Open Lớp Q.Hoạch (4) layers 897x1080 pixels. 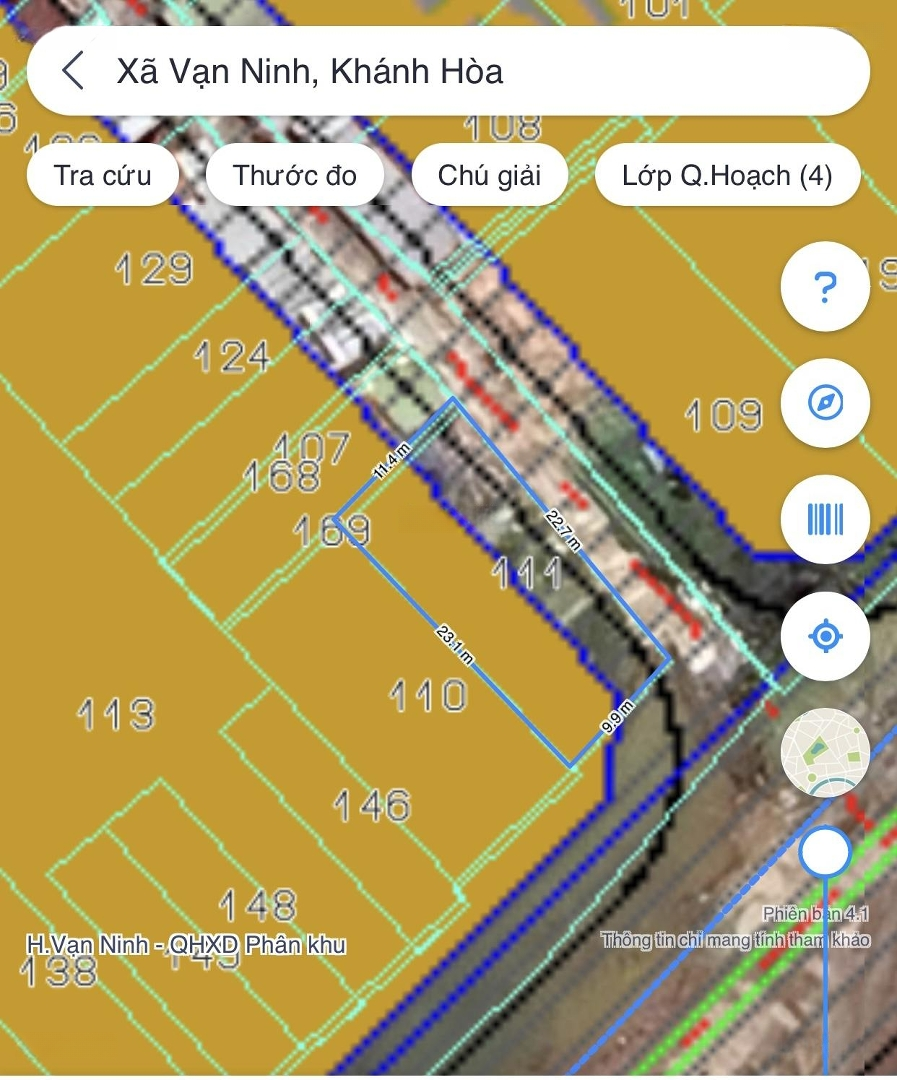727,176
